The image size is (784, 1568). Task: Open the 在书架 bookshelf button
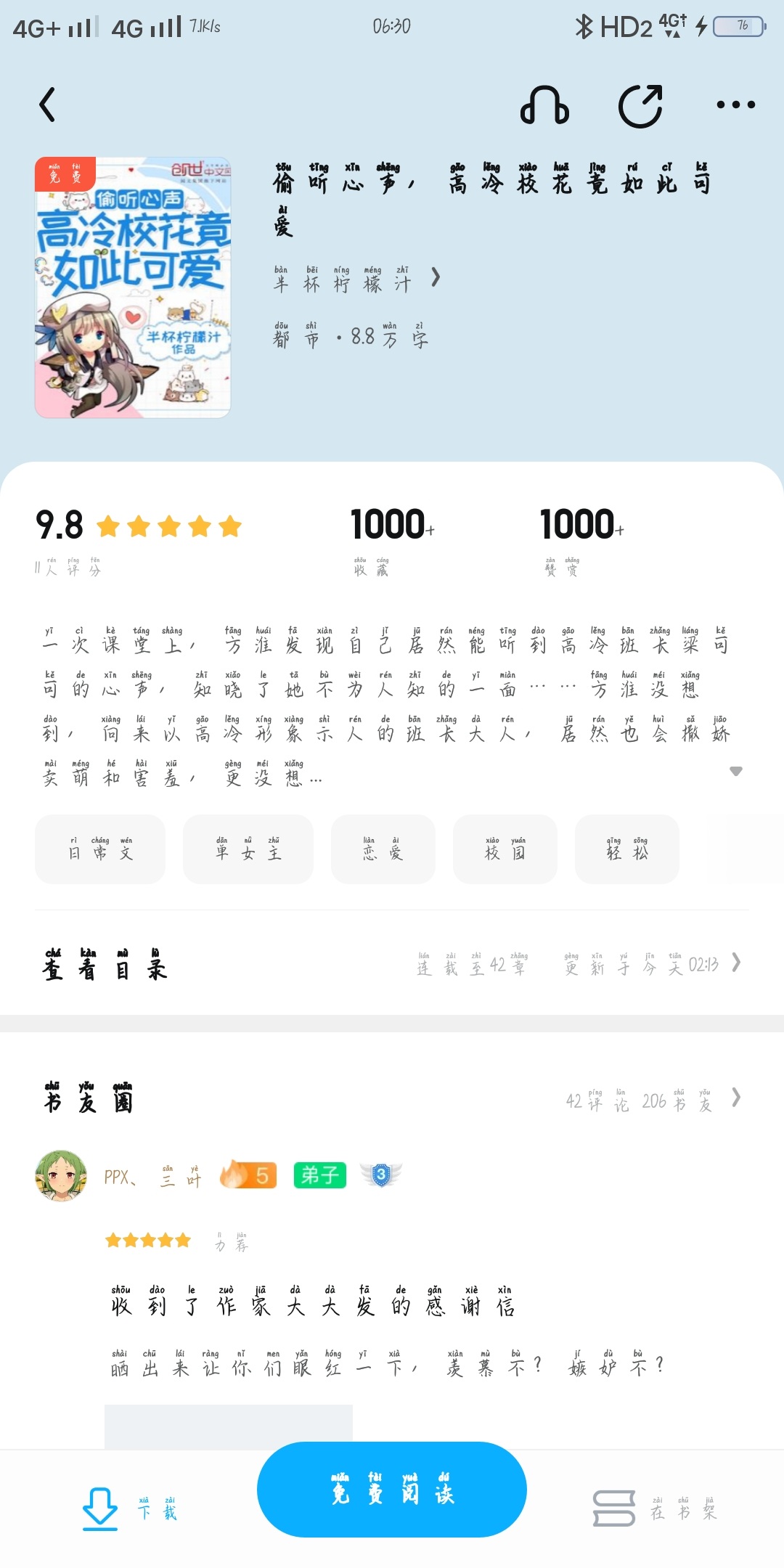[655, 1508]
